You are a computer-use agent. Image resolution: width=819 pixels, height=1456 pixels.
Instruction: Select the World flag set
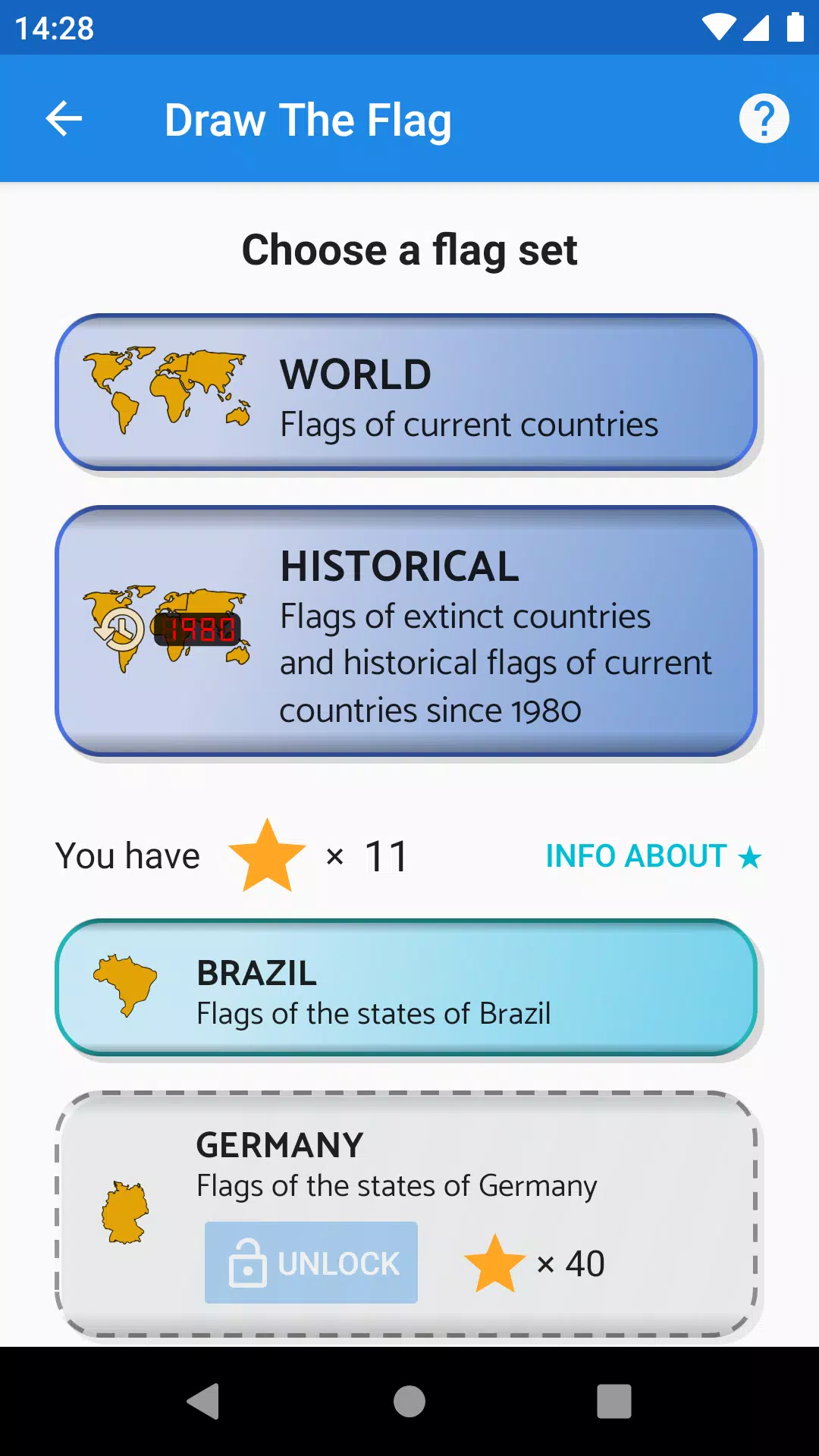click(406, 392)
